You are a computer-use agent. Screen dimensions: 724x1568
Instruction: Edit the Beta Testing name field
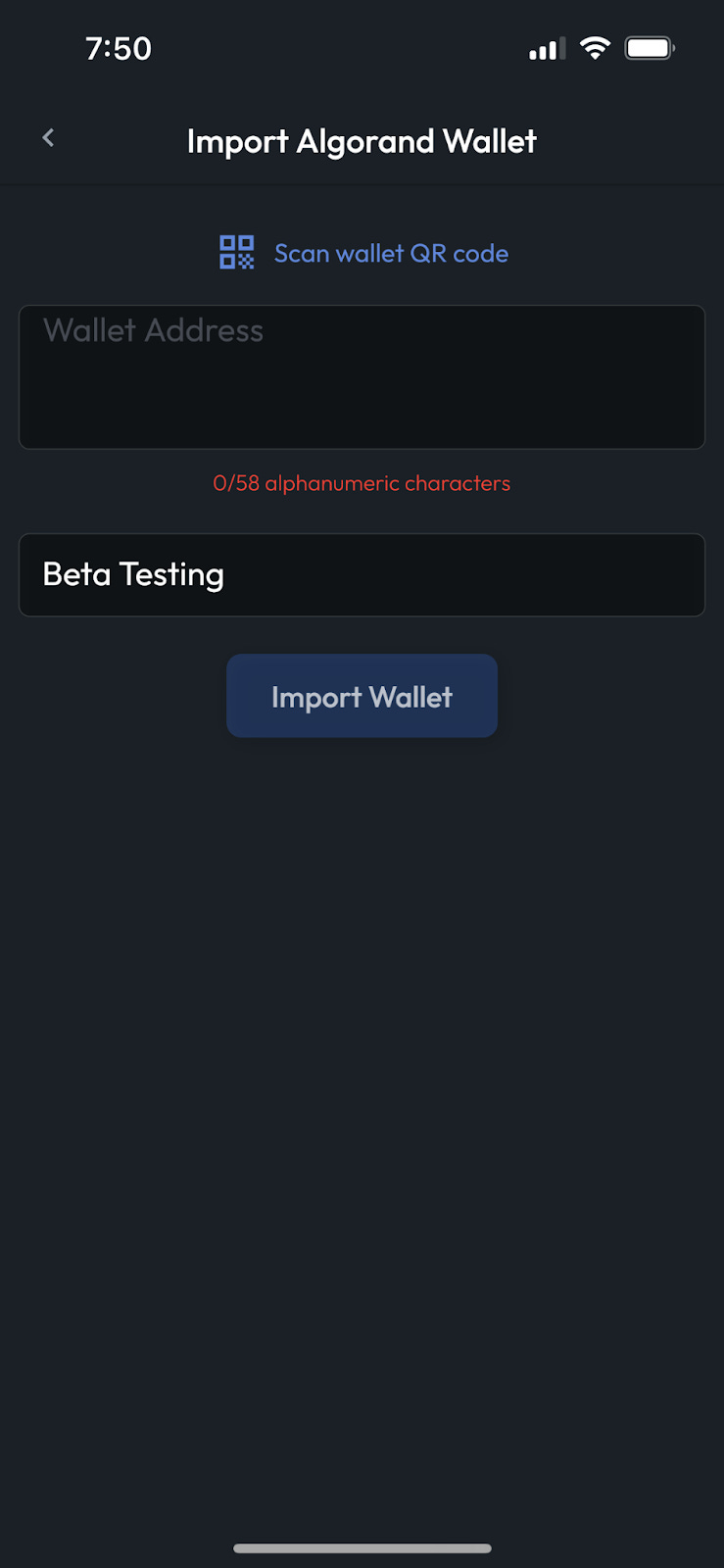click(362, 575)
